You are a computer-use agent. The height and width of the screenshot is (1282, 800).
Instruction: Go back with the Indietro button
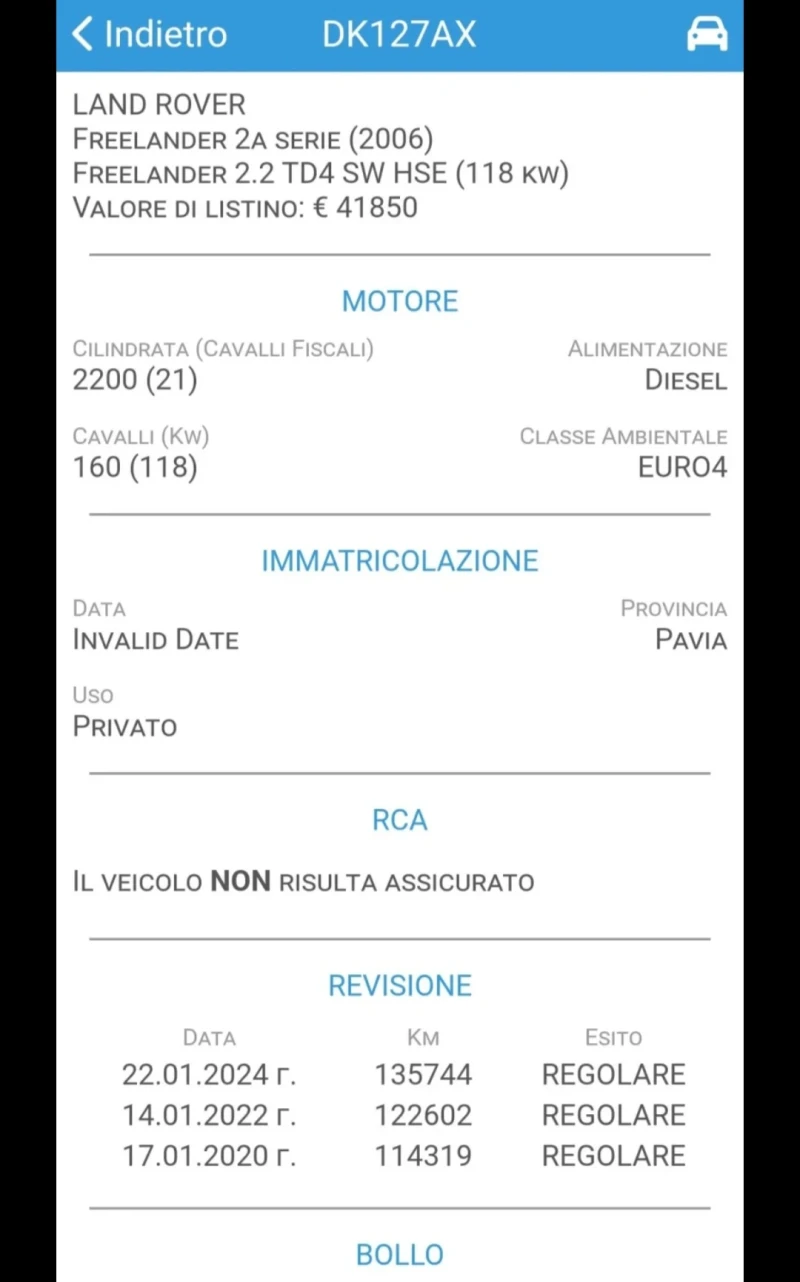pyautogui.click(x=150, y=35)
